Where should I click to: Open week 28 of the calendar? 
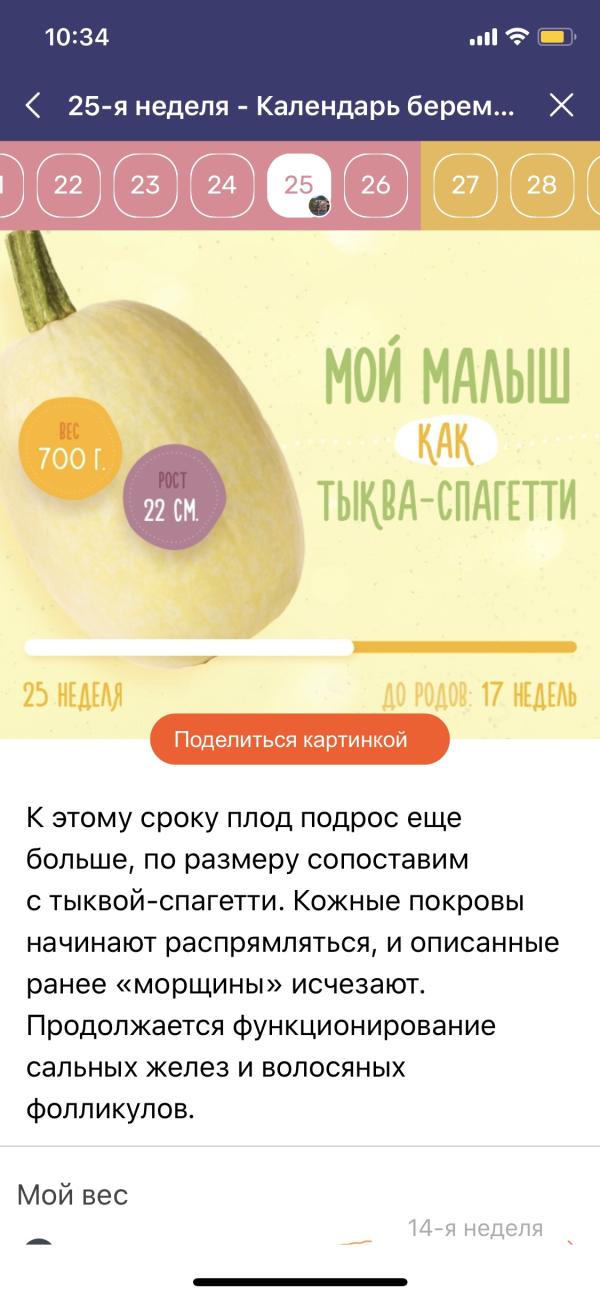542,185
